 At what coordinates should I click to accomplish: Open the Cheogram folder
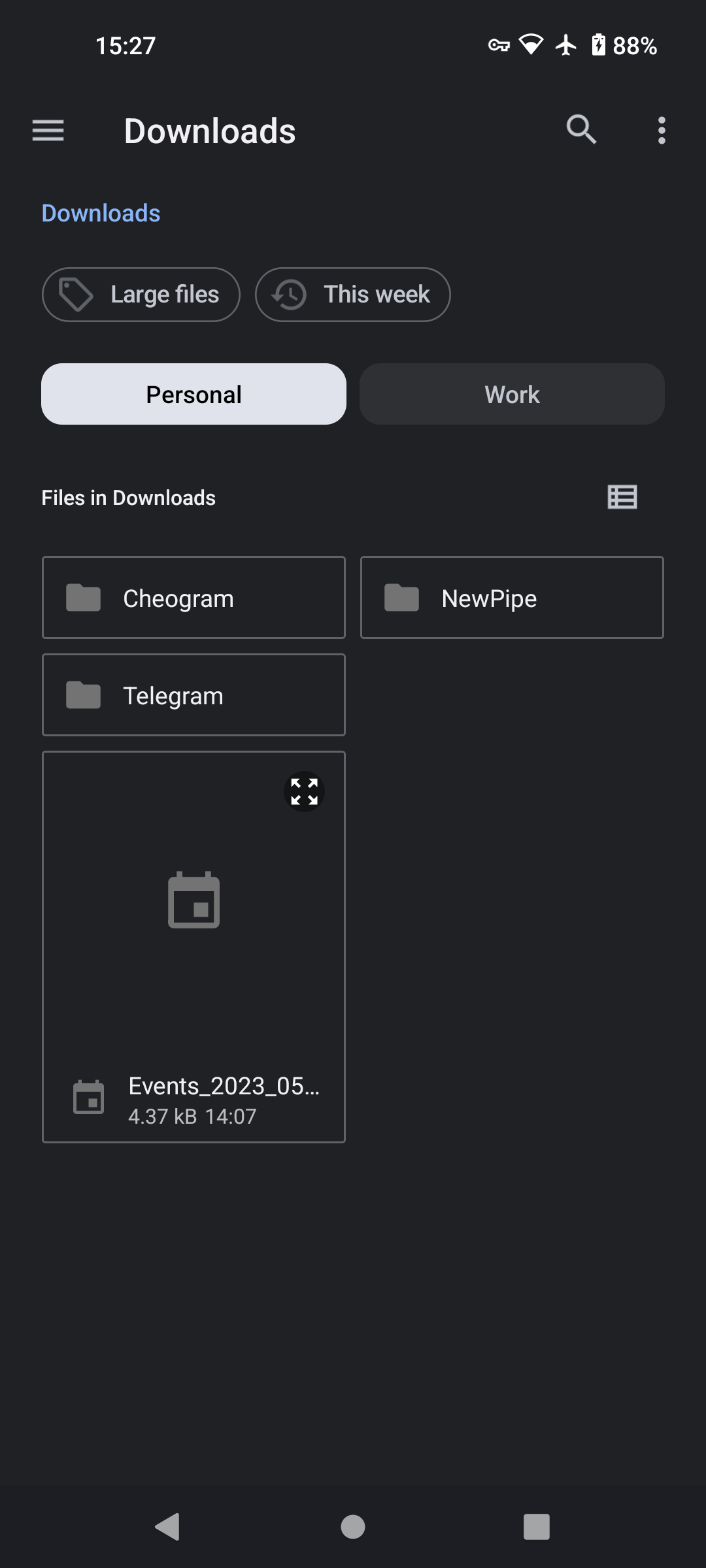(193, 598)
